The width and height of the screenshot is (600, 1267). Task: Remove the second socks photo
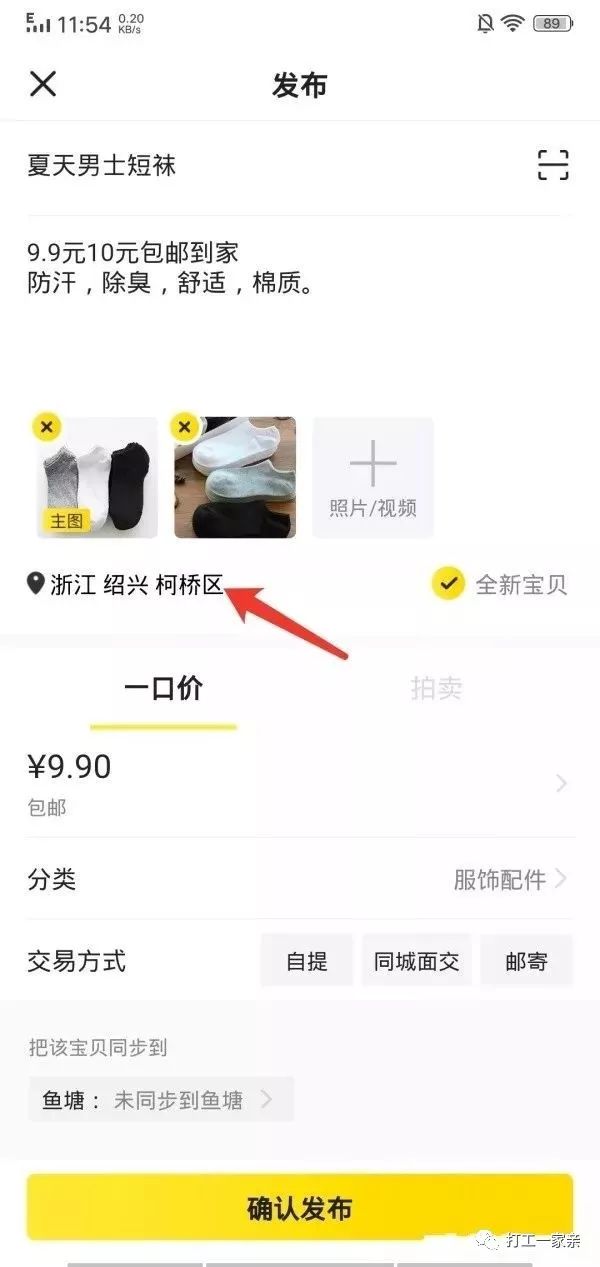[x=184, y=427]
